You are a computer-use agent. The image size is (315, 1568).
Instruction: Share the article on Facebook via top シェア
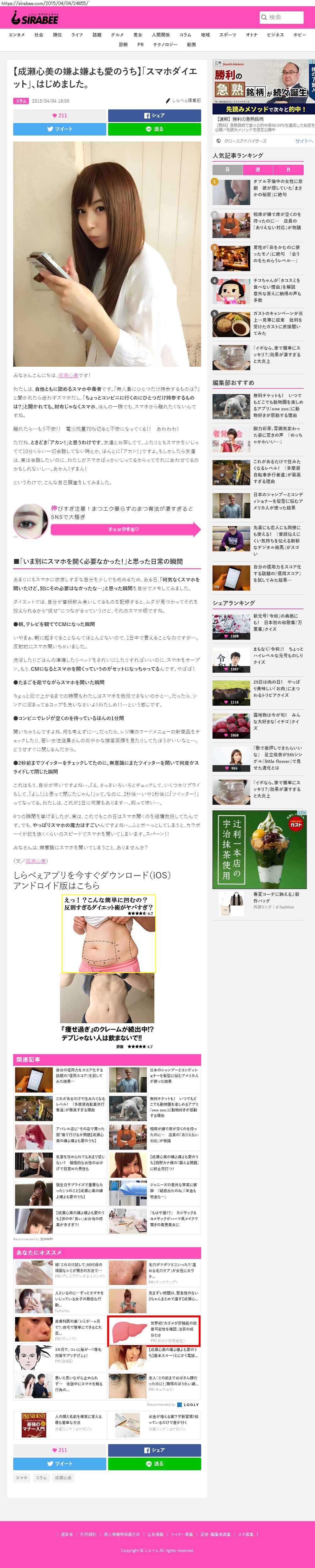tap(154, 115)
